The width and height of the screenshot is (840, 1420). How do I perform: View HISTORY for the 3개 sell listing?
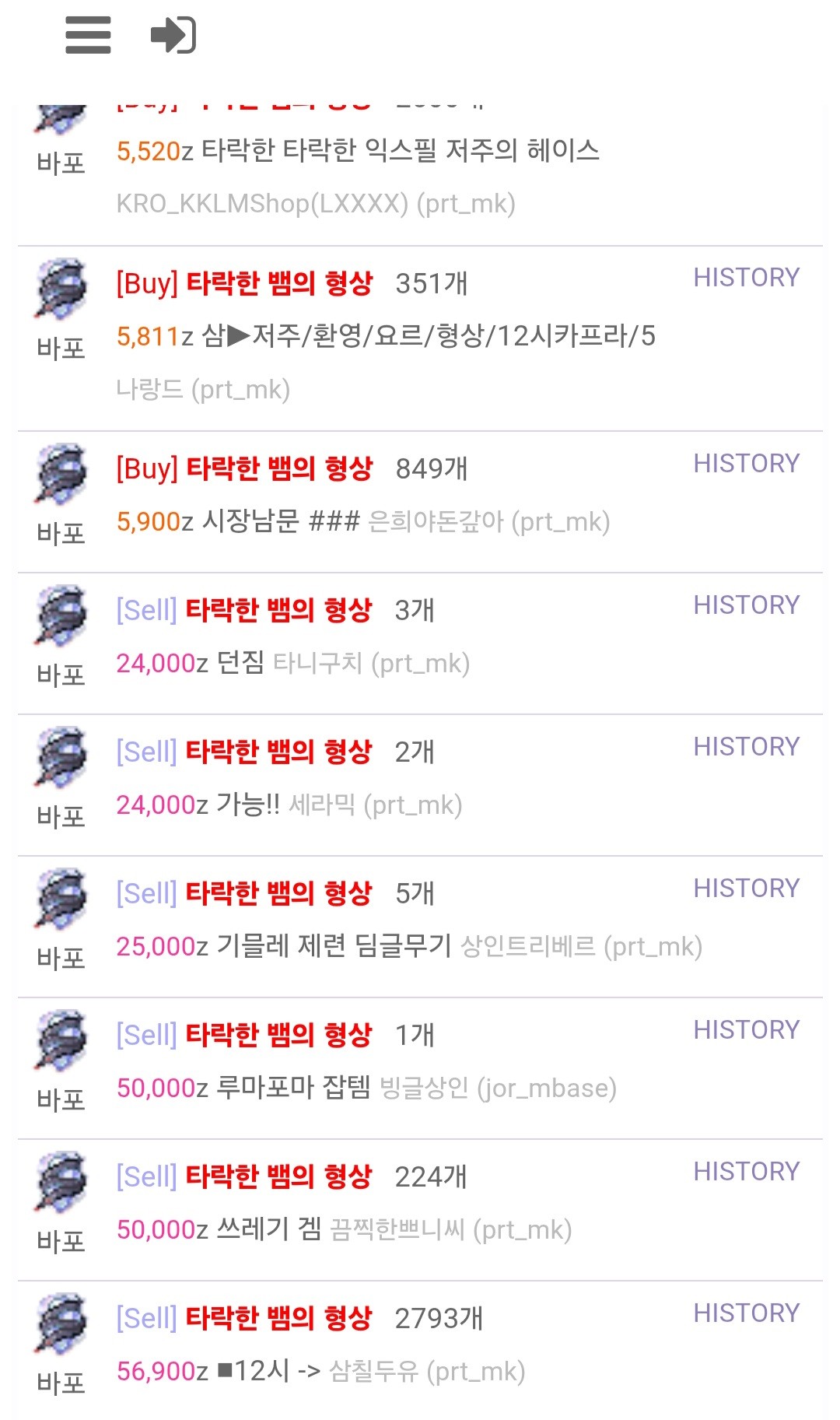tap(746, 605)
